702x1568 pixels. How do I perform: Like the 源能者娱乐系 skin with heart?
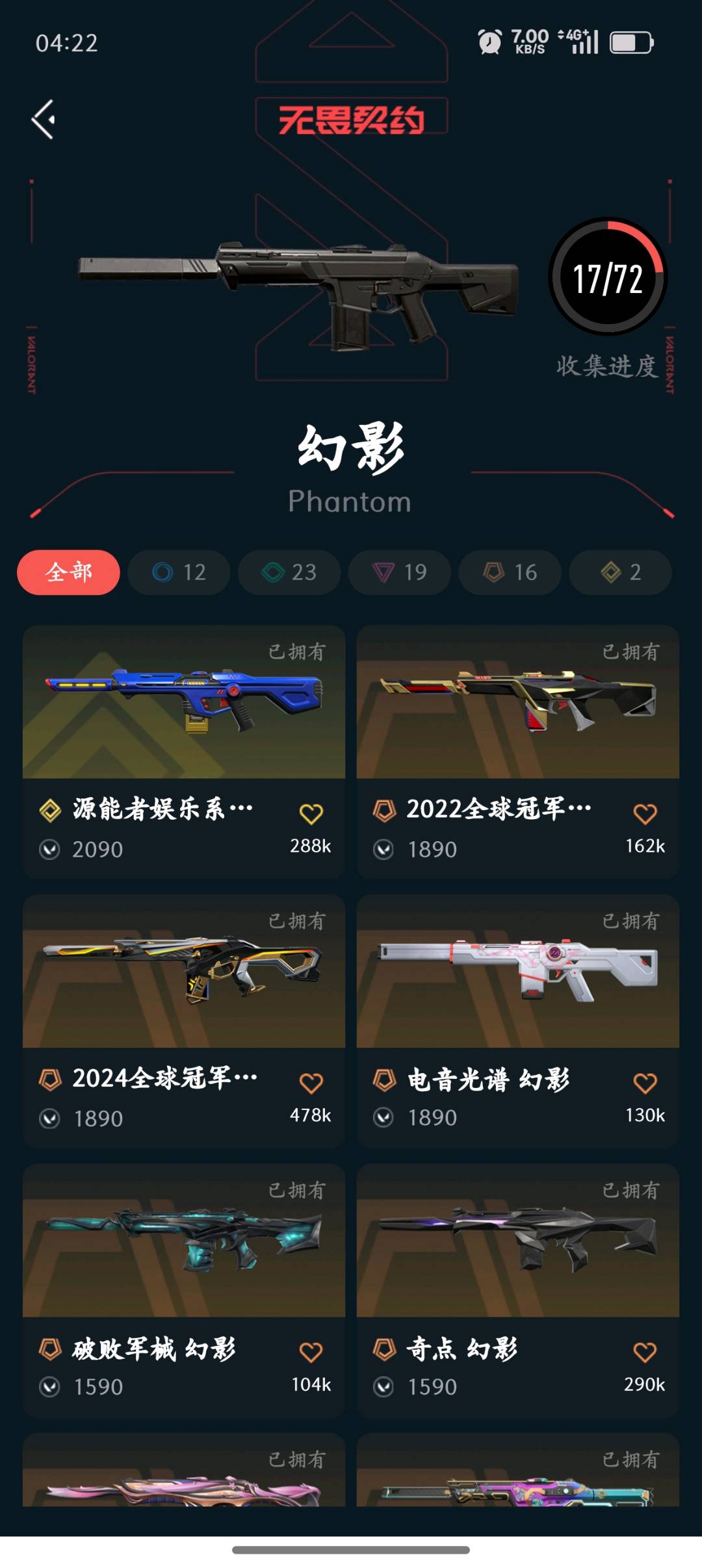(x=311, y=814)
